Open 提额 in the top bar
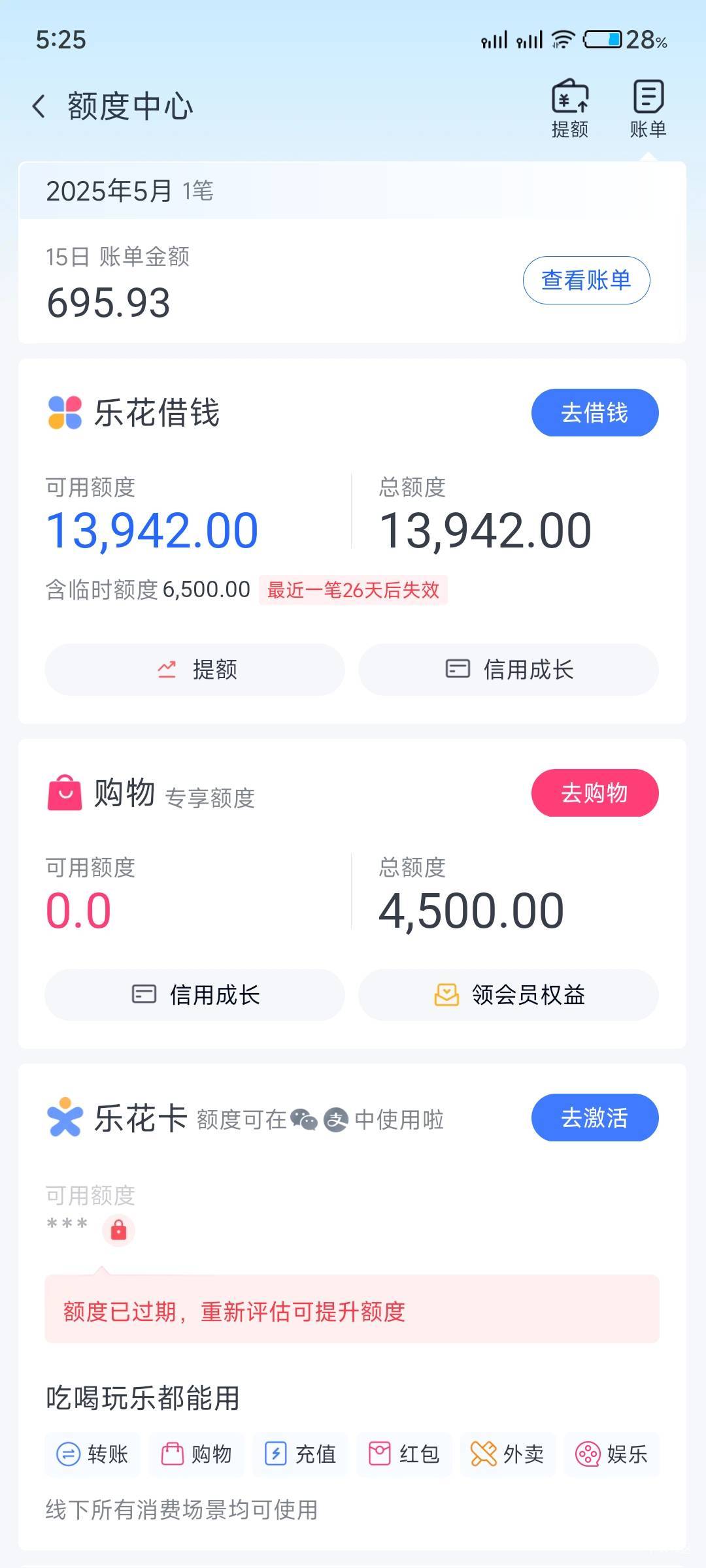This screenshot has width=706, height=1568. point(570,108)
